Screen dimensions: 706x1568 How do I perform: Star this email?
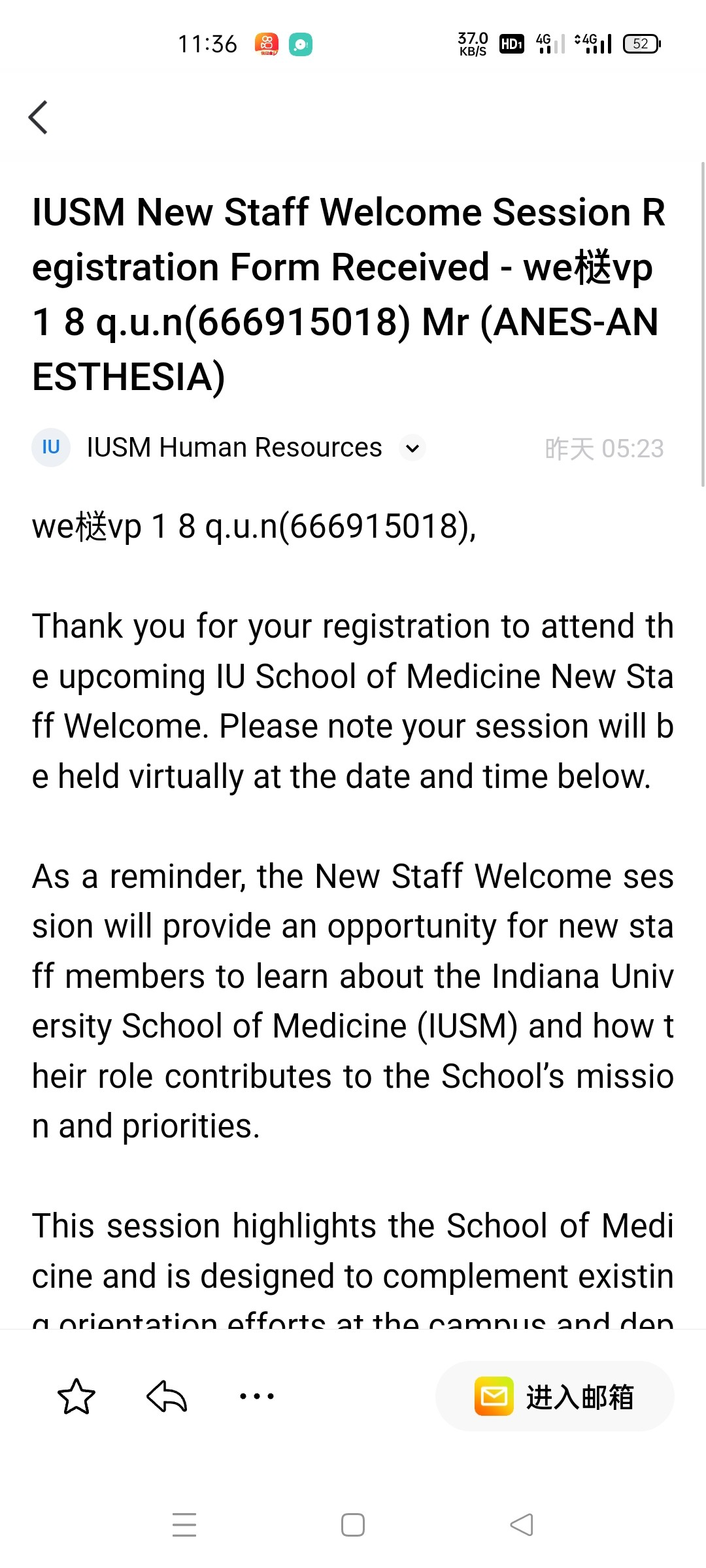click(76, 1396)
